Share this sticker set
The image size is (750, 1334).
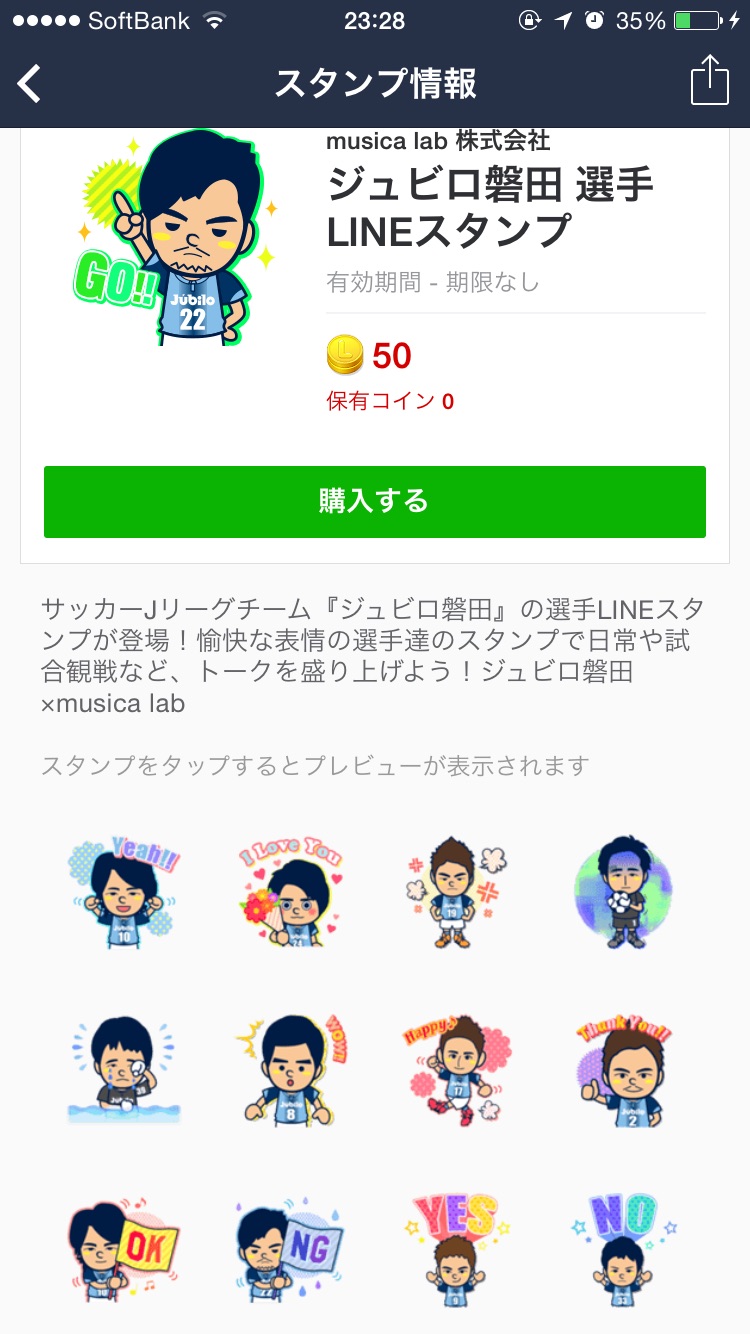709,81
